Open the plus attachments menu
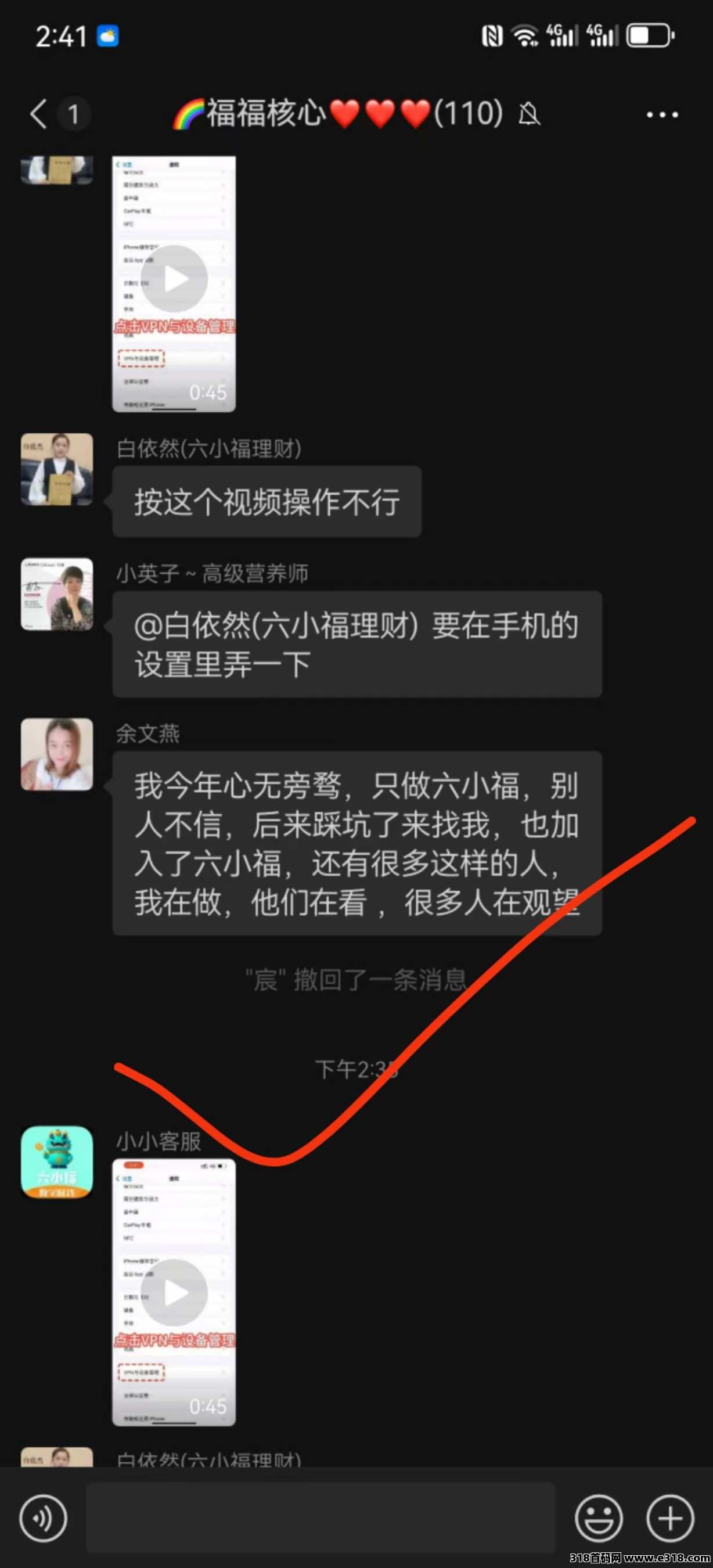 pyautogui.click(x=670, y=1519)
